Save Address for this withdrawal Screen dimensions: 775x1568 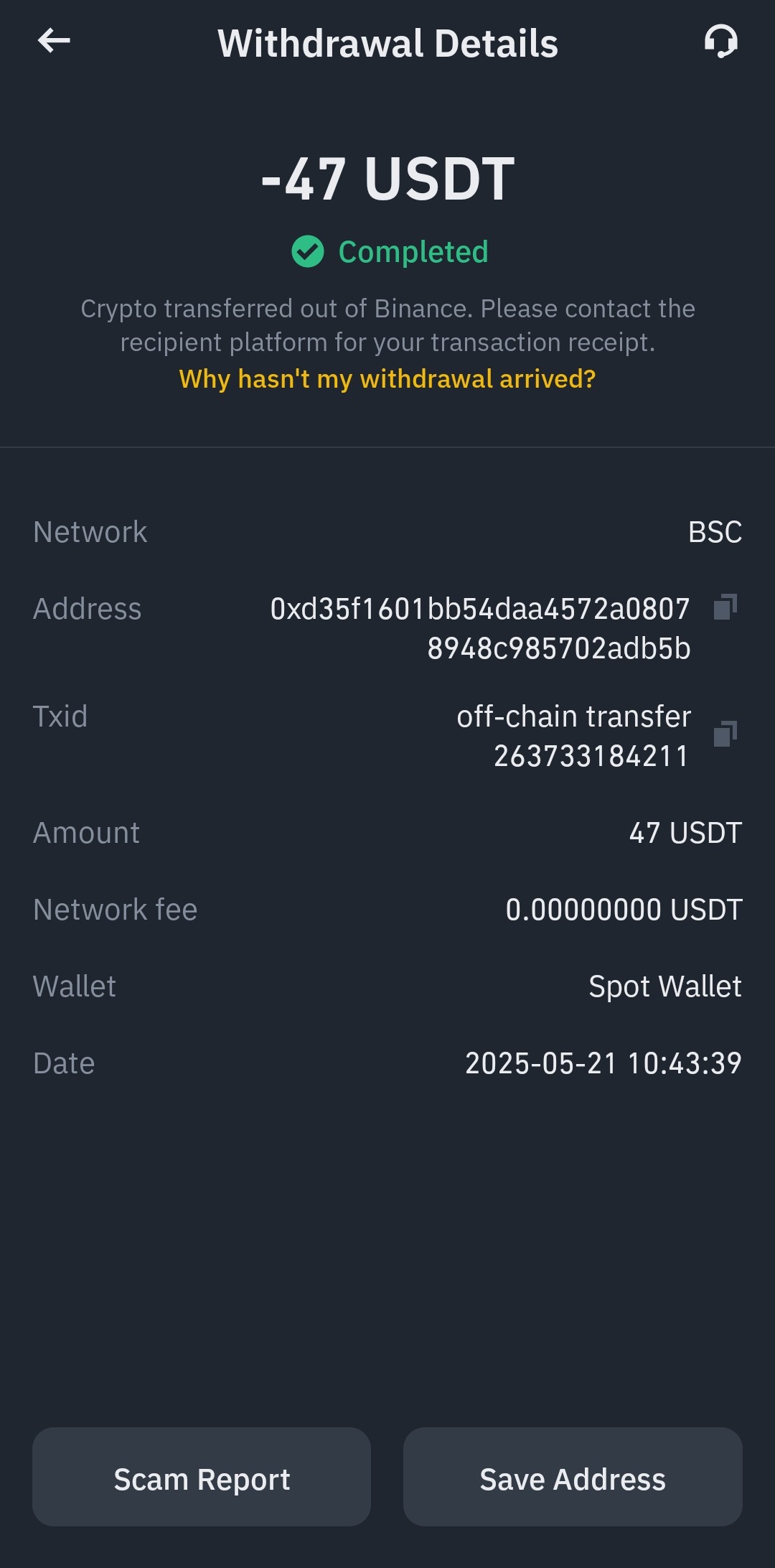point(573,1477)
